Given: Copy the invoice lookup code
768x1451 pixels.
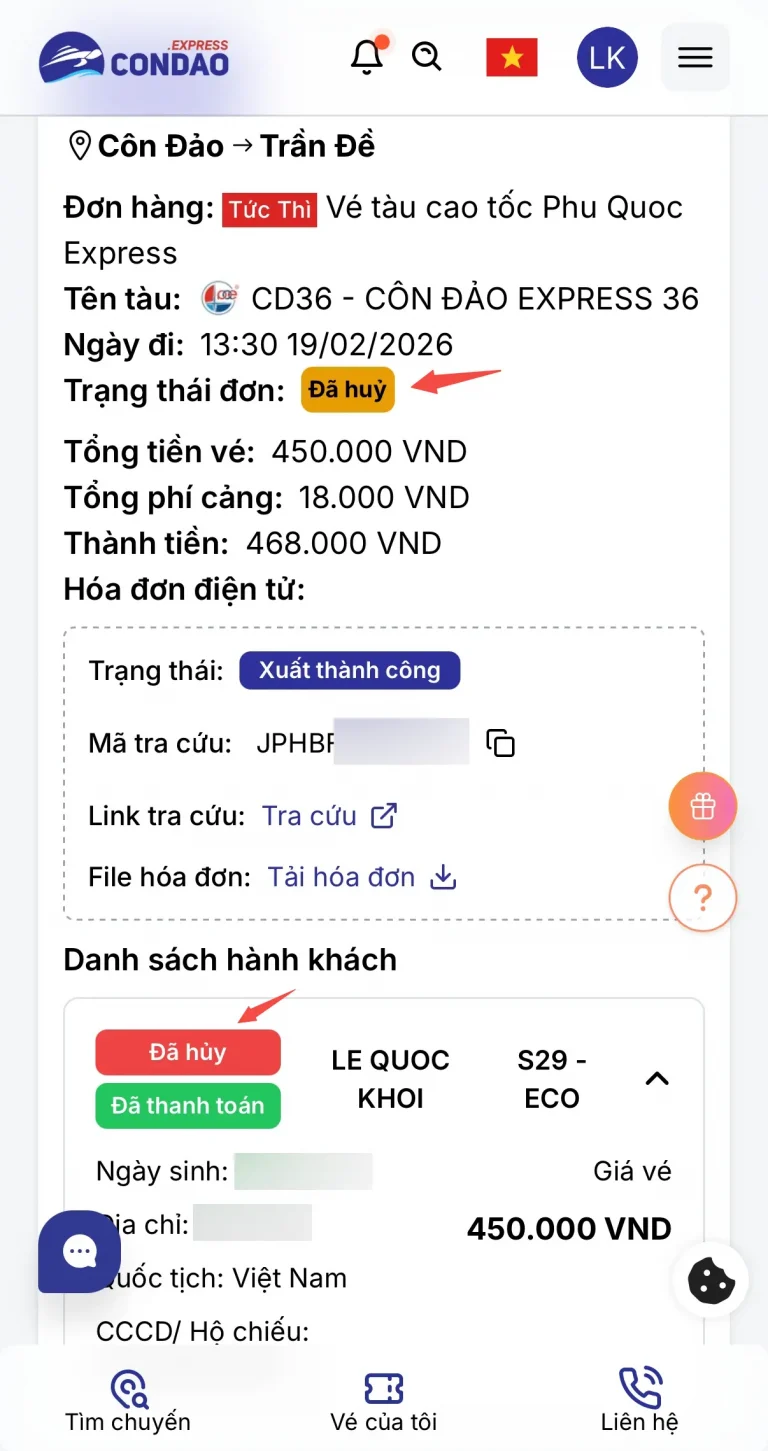Looking at the screenshot, I should tap(502, 743).
